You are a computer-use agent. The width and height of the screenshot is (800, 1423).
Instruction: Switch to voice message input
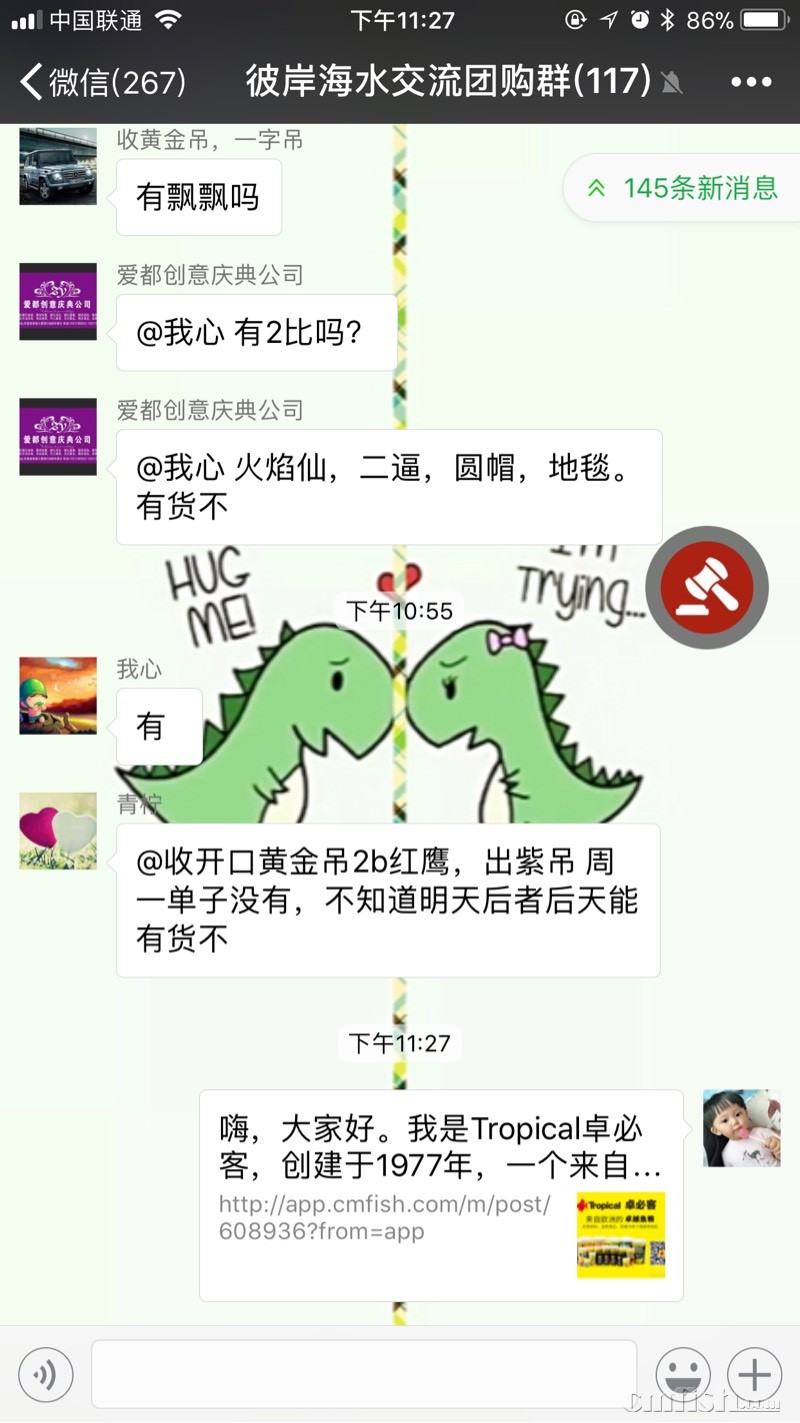click(x=46, y=1375)
